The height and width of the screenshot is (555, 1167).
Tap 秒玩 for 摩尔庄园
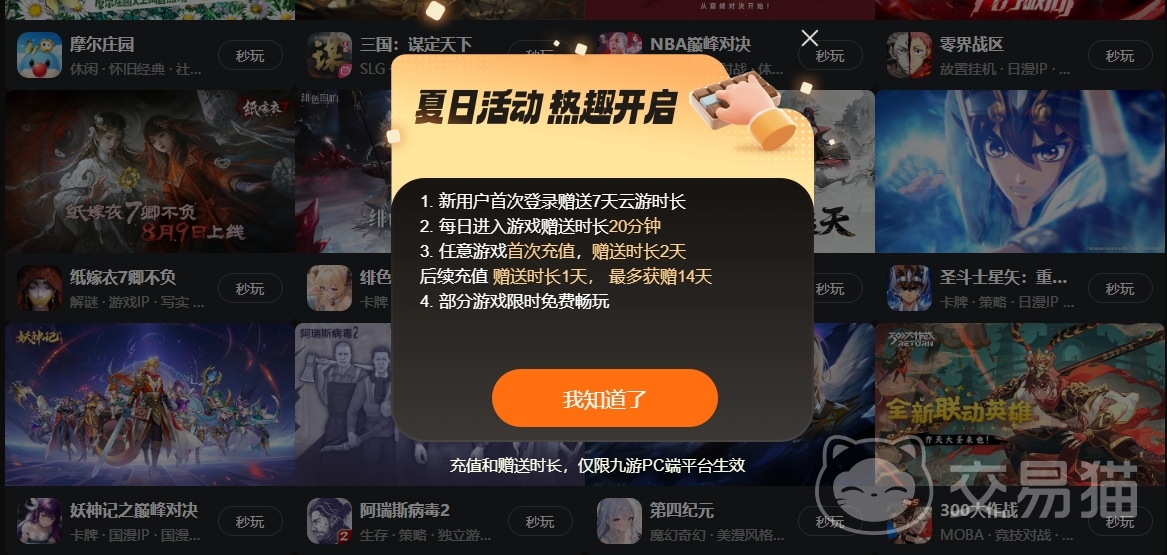click(x=250, y=56)
